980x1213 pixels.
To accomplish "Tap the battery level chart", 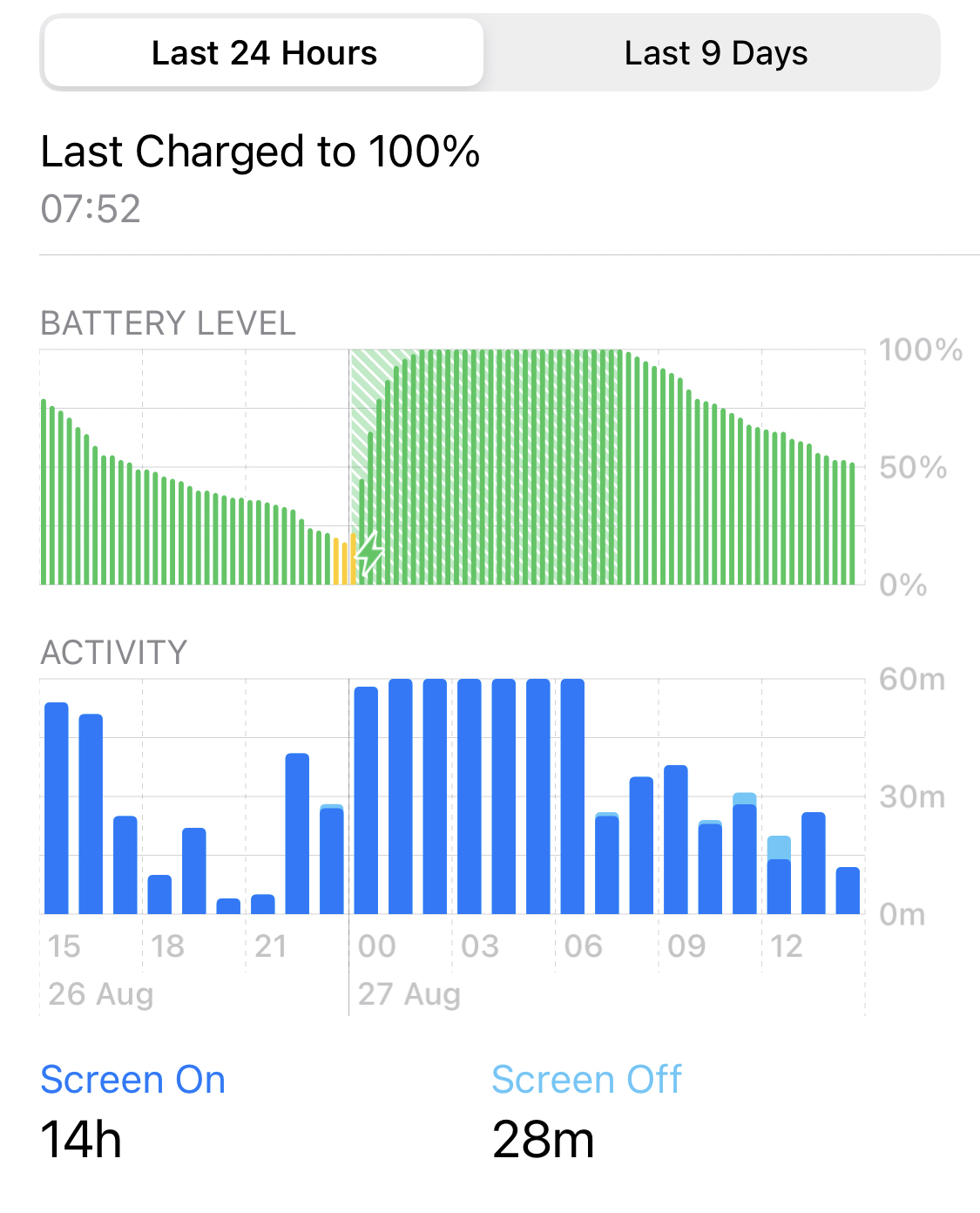I will [452, 467].
